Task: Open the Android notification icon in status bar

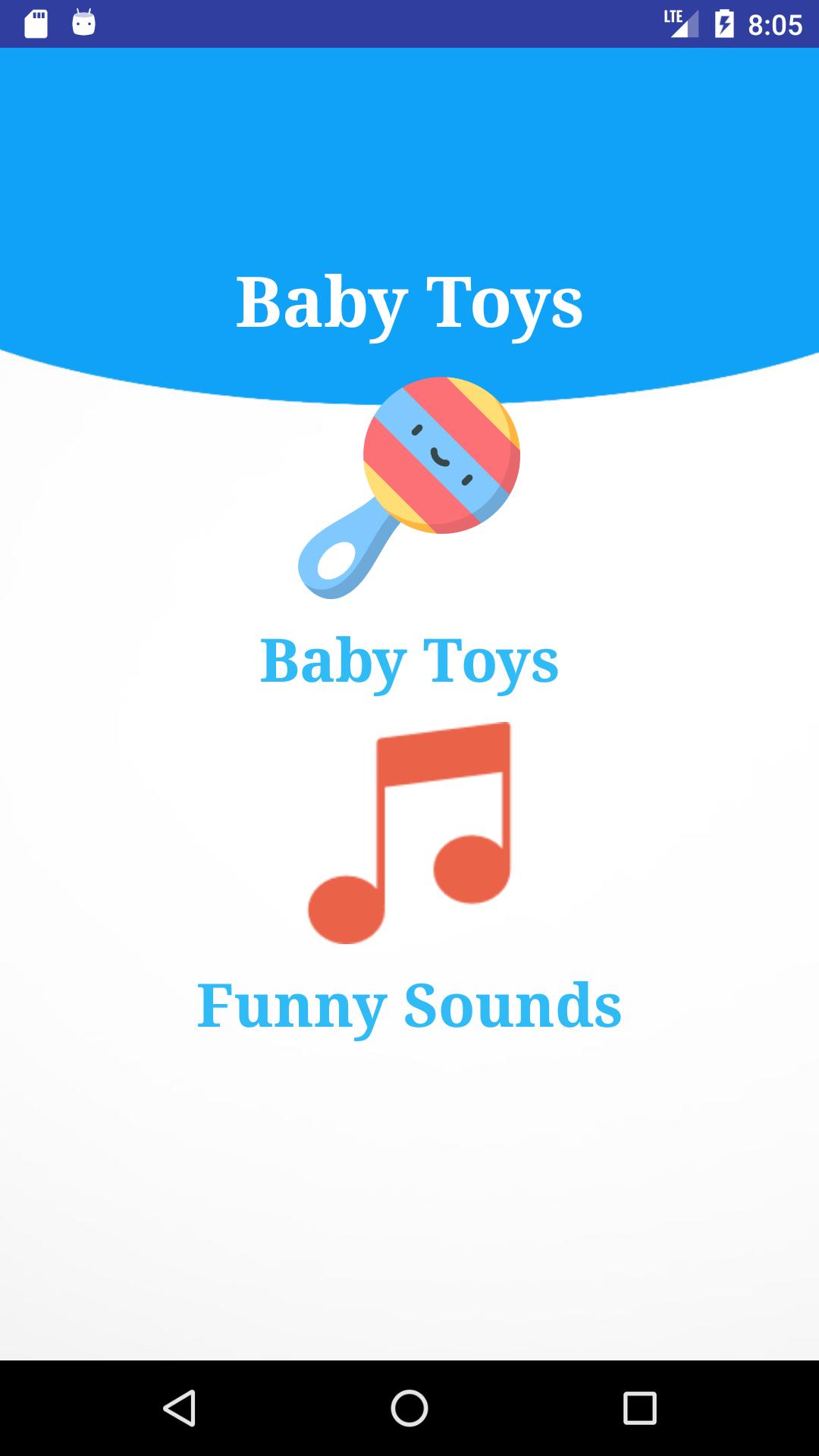Action: [83, 23]
